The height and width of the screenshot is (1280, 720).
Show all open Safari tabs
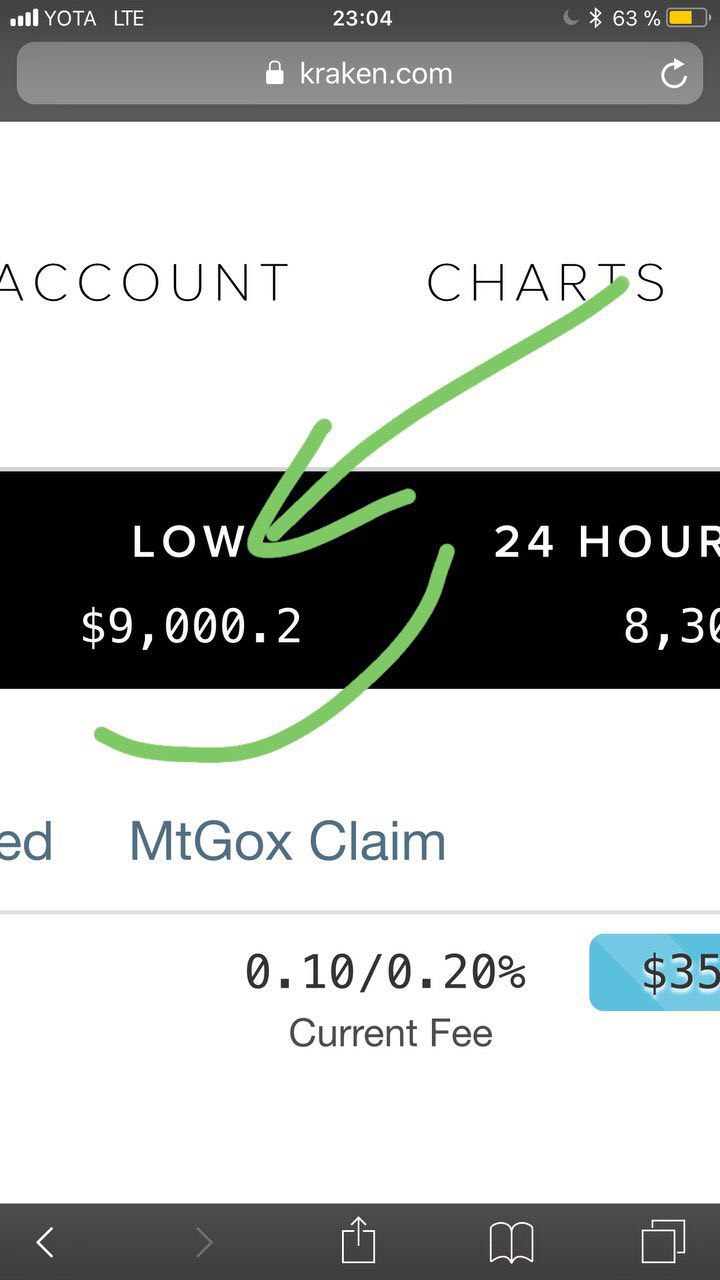pyautogui.click(x=663, y=1242)
